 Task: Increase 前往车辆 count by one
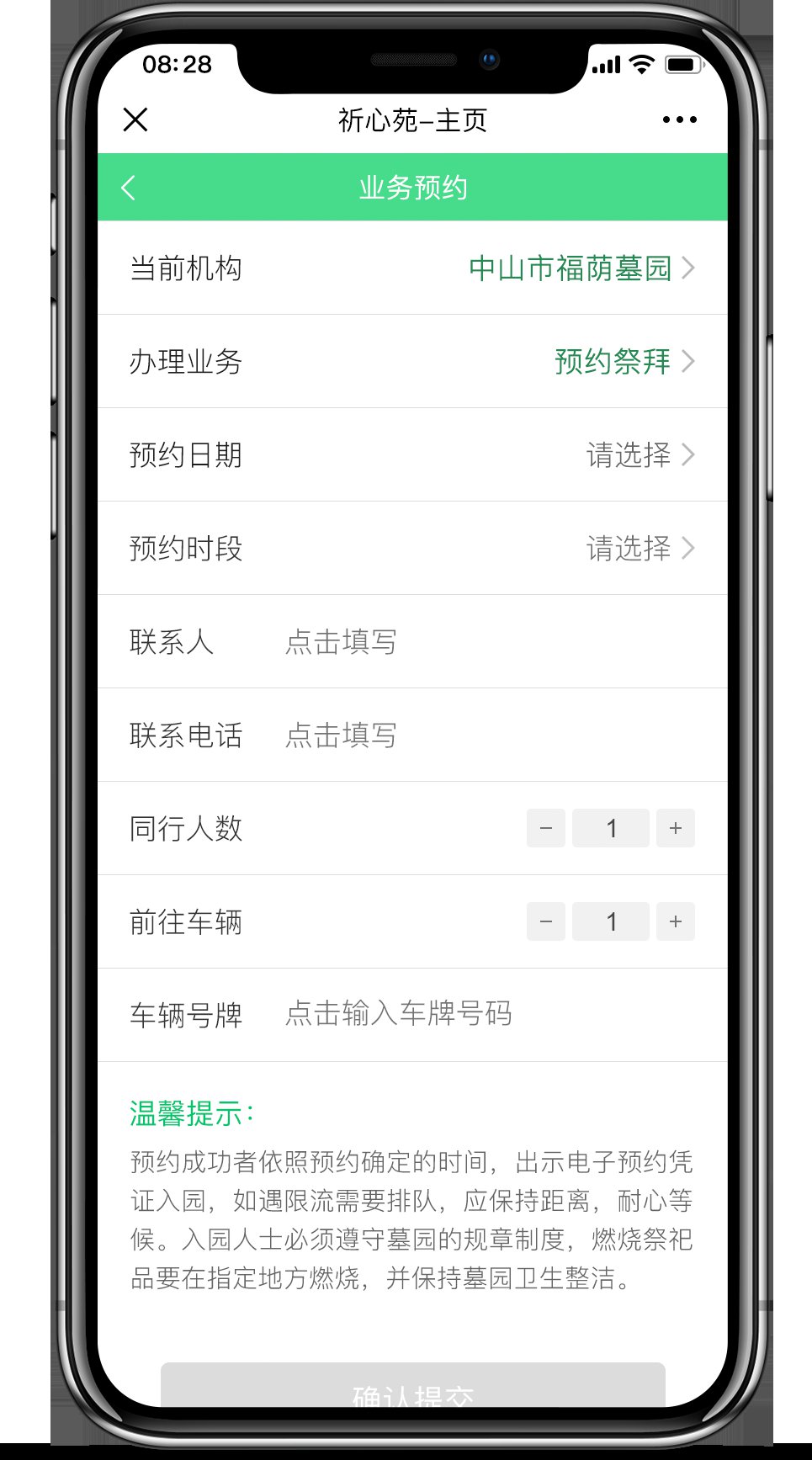click(x=675, y=922)
